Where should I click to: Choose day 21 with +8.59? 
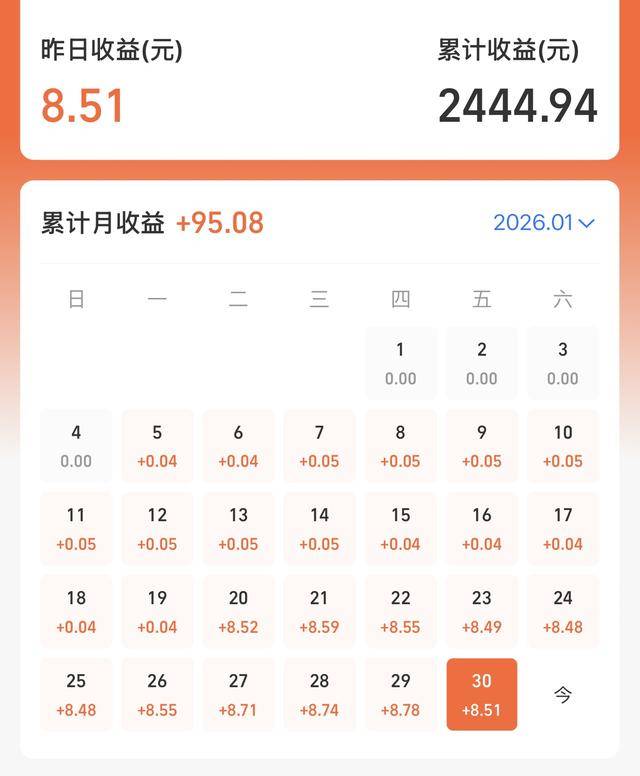tap(319, 611)
